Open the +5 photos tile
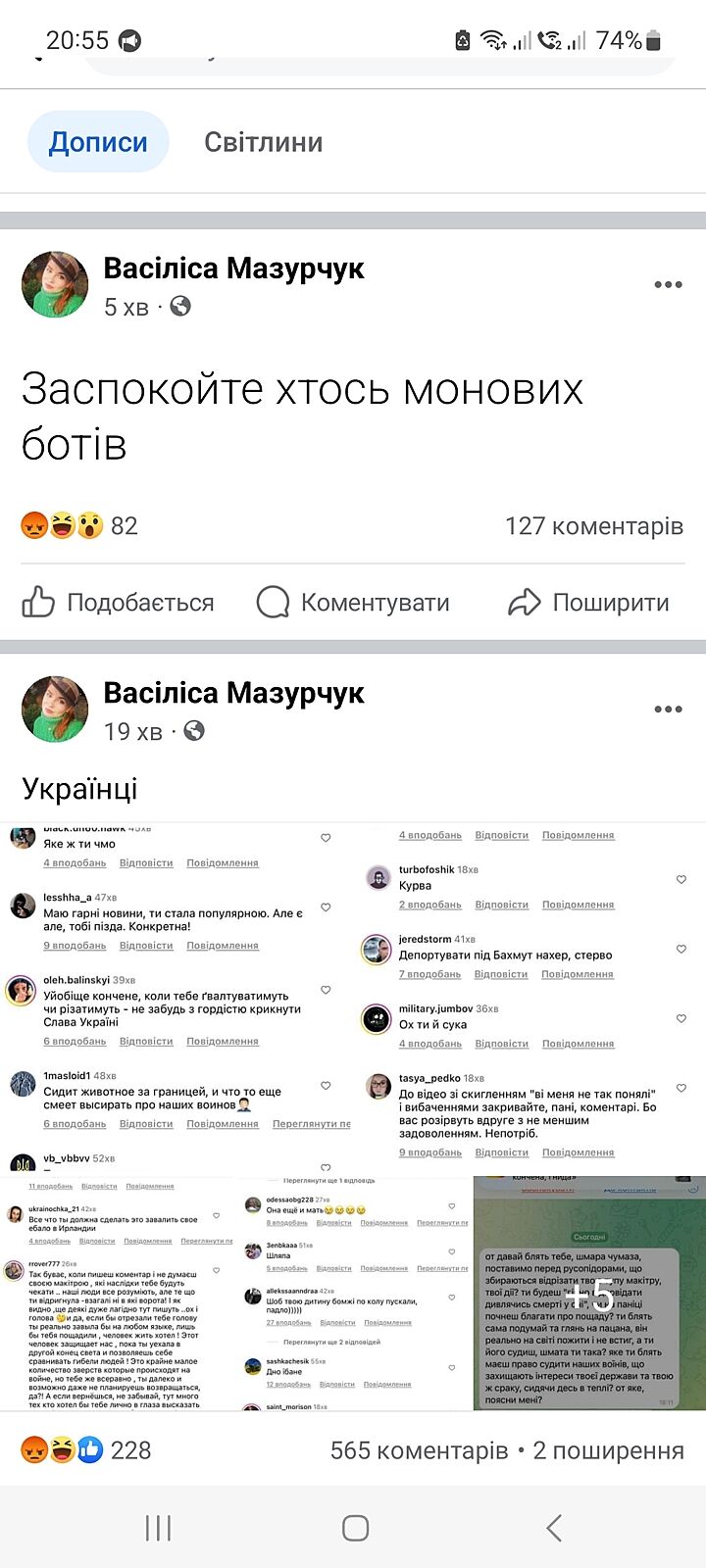Viewport: 706px width, 1568px height. 589,1294
